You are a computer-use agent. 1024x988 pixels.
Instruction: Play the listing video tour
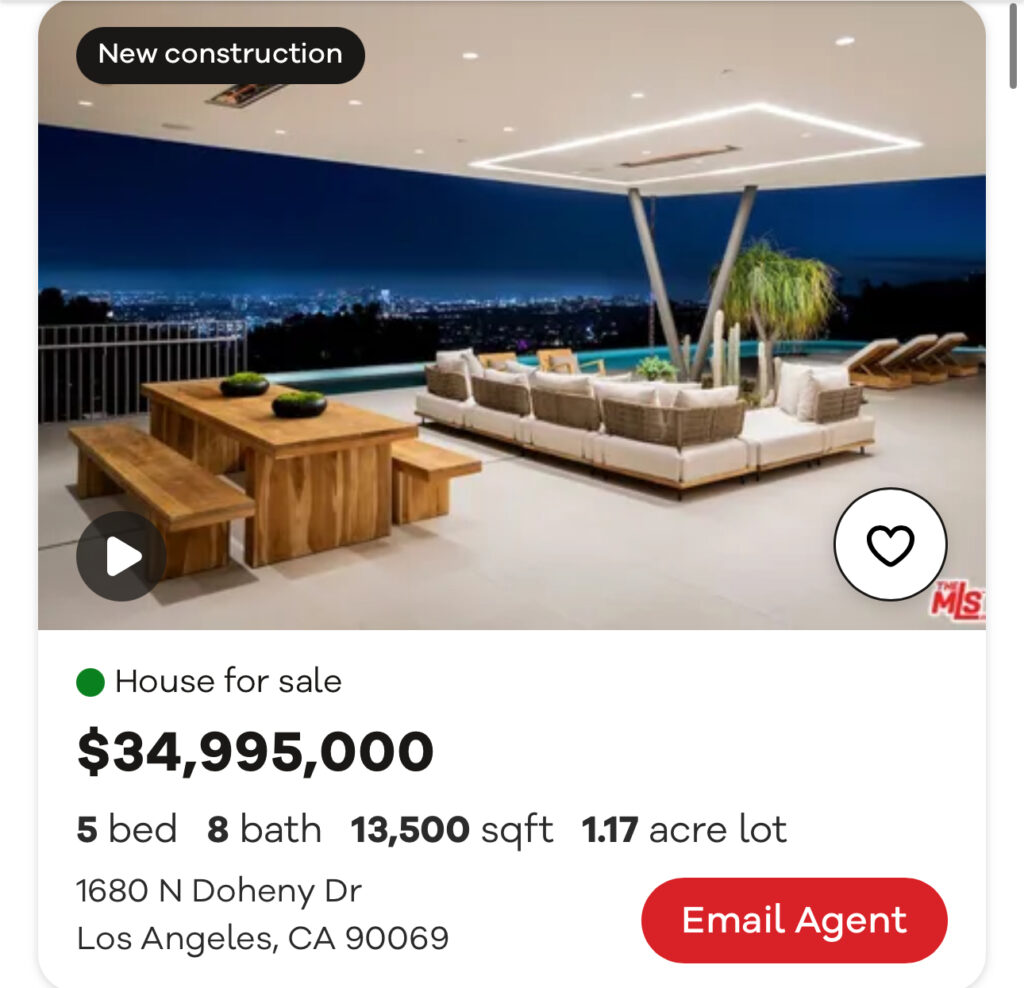121,557
